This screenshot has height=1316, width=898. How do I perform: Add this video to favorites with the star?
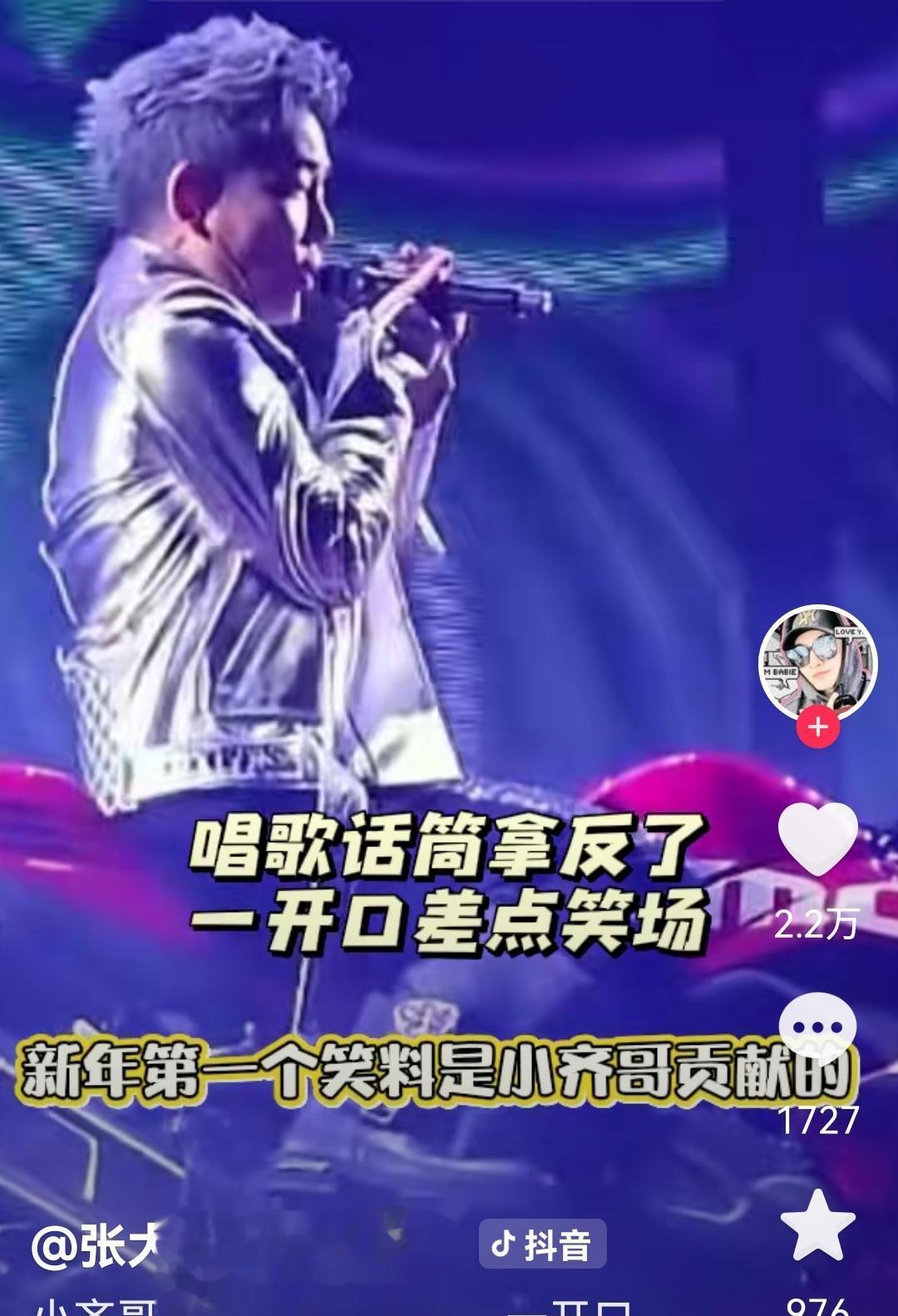(x=818, y=1225)
